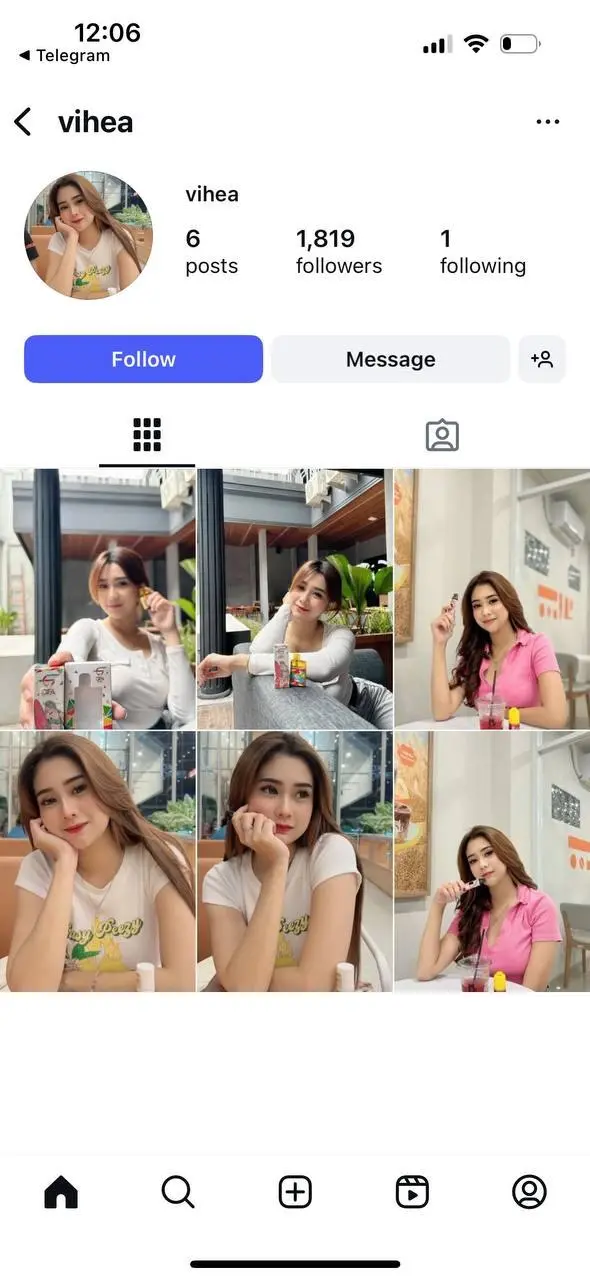Open the following list
590x1280 pixels.
click(483, 251)
